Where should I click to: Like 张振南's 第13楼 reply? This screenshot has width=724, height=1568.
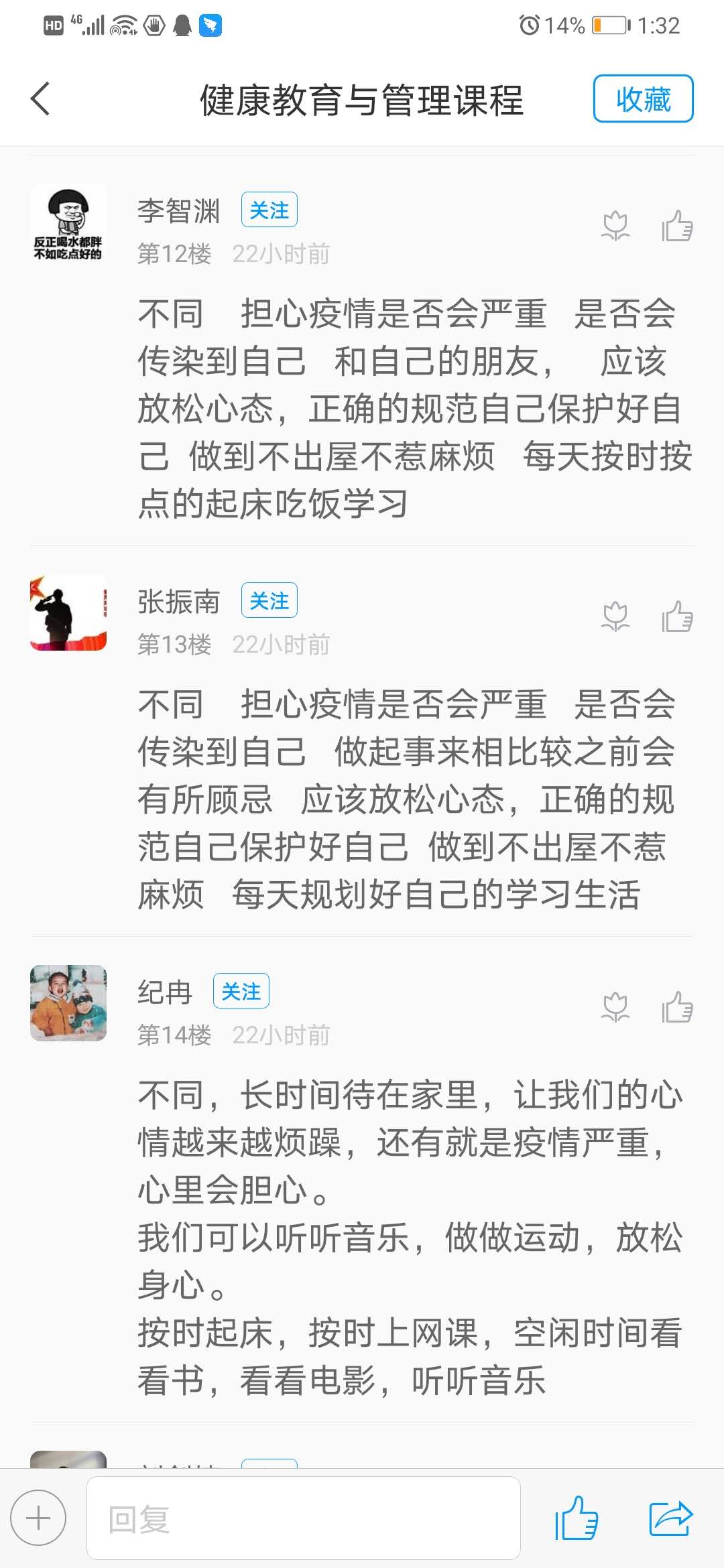[677, 616]
